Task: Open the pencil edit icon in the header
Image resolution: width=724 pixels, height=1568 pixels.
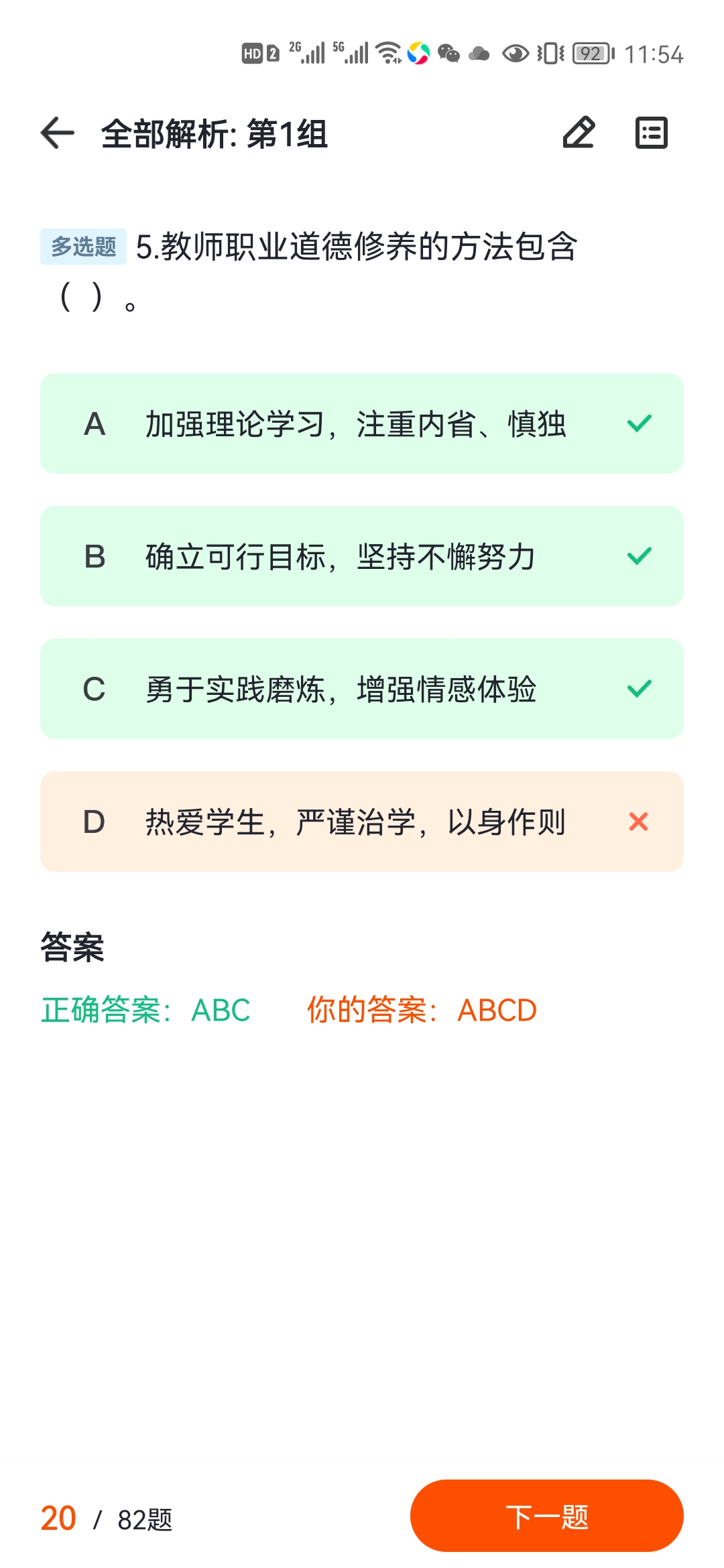Action: point(579,133)
